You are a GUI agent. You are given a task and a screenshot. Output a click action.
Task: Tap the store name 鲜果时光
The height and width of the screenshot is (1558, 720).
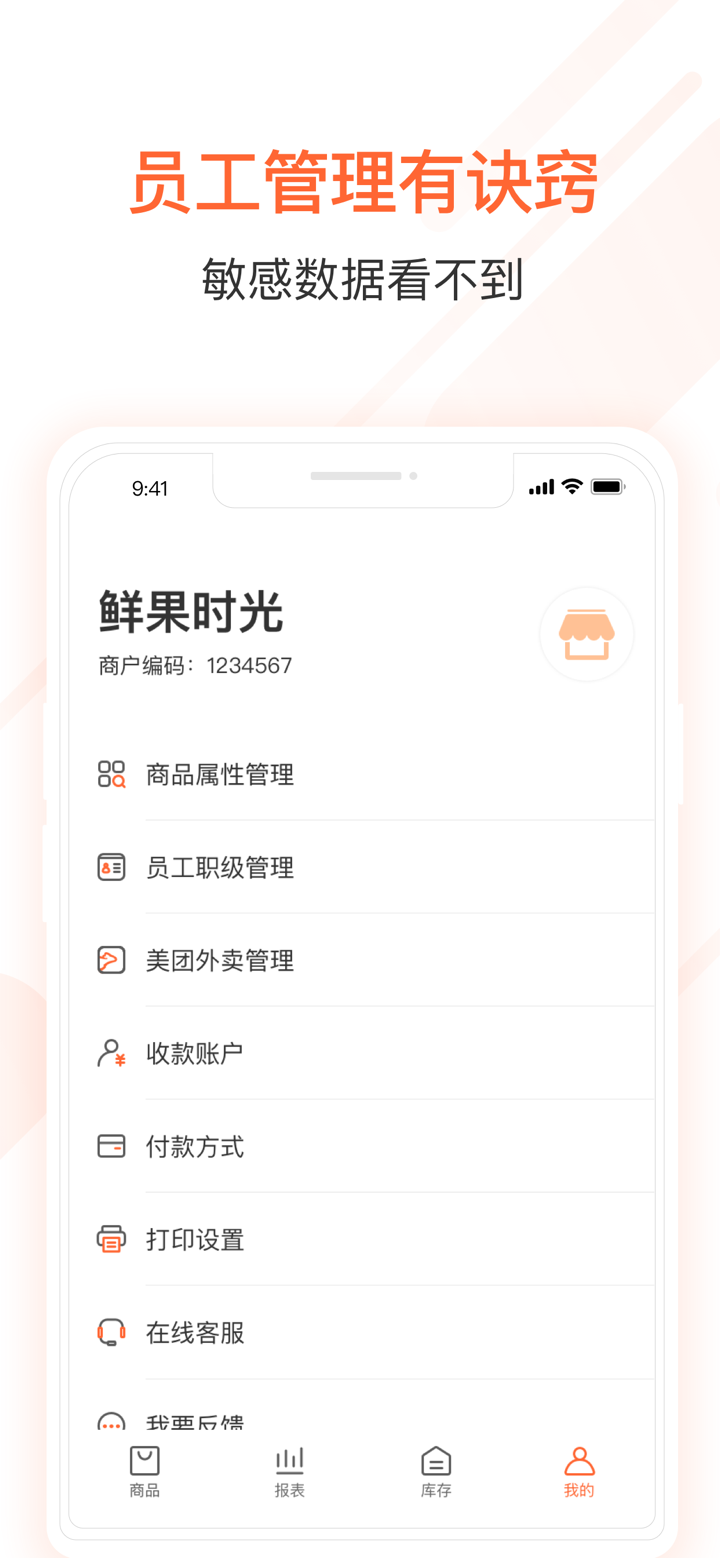[x=192, y=614]
